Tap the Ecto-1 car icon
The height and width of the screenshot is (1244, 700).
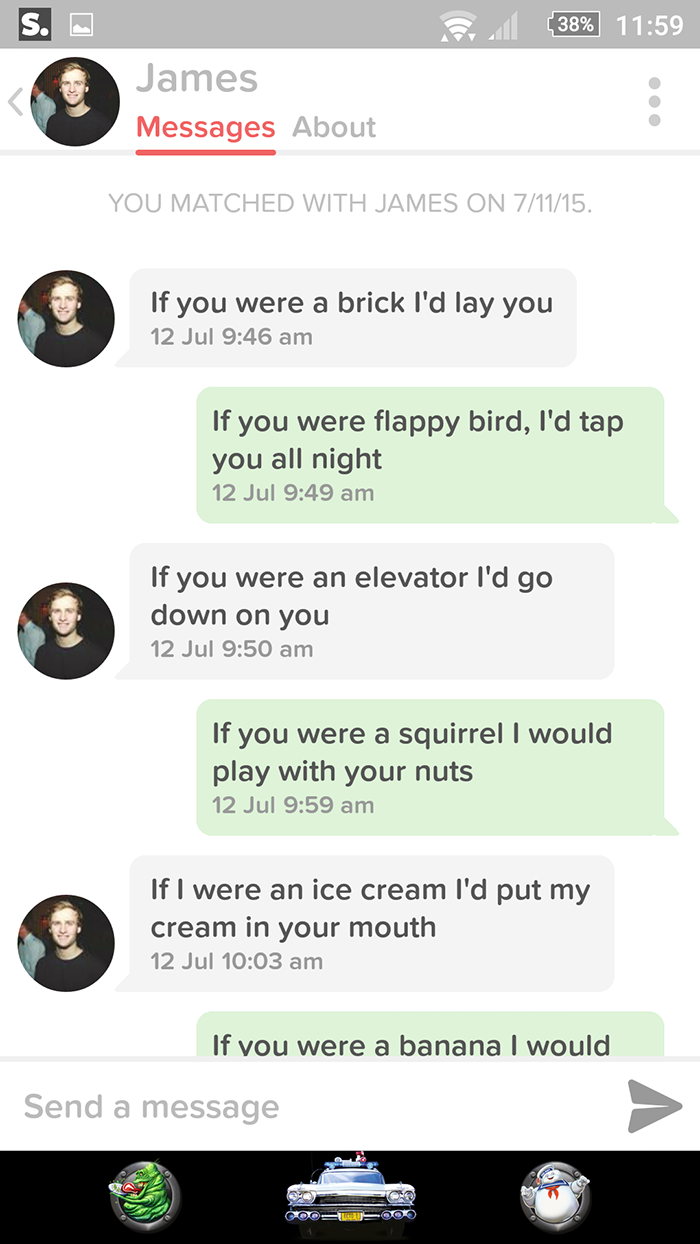click(x=350, y=1197)
